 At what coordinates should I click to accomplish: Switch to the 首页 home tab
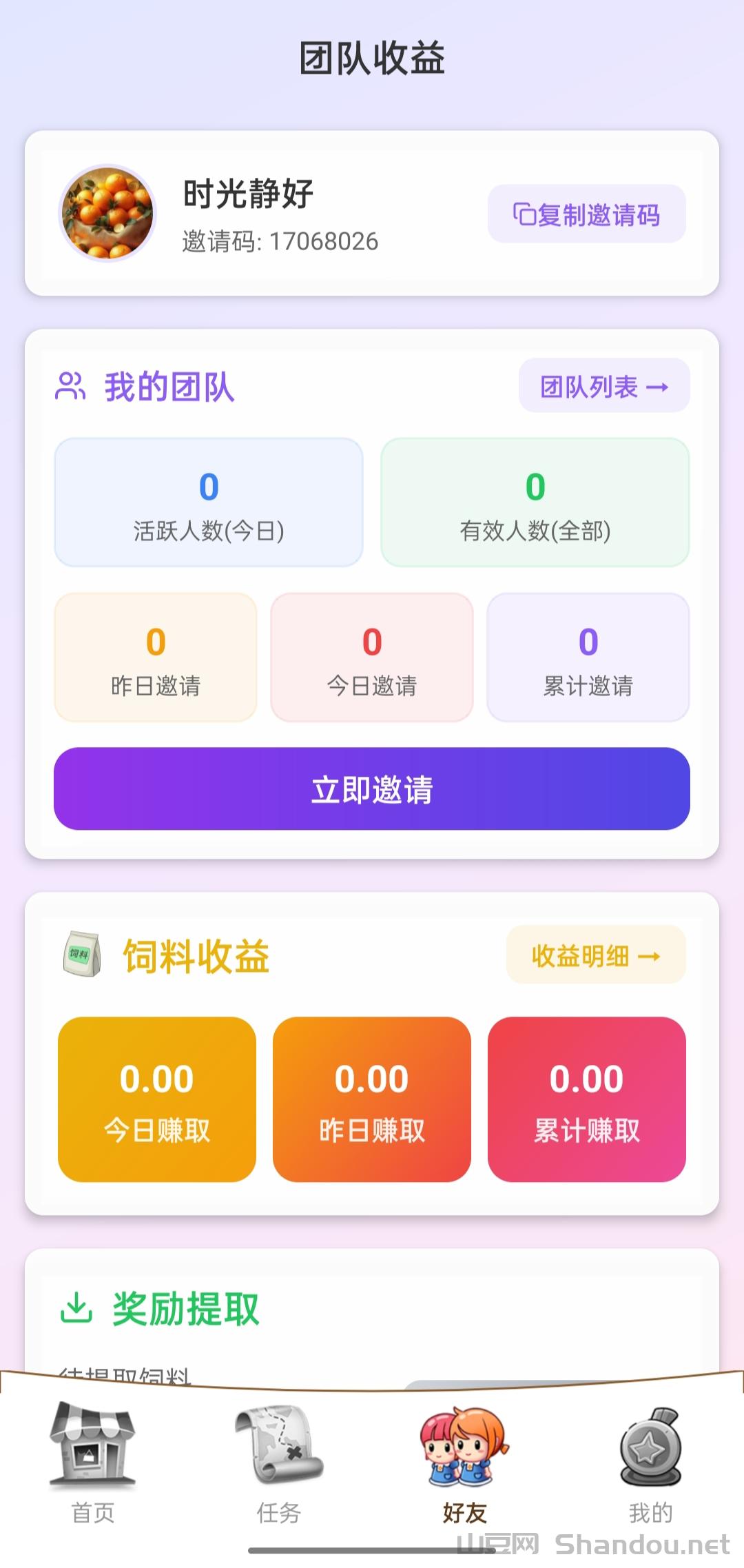[x=93, y=1461]
